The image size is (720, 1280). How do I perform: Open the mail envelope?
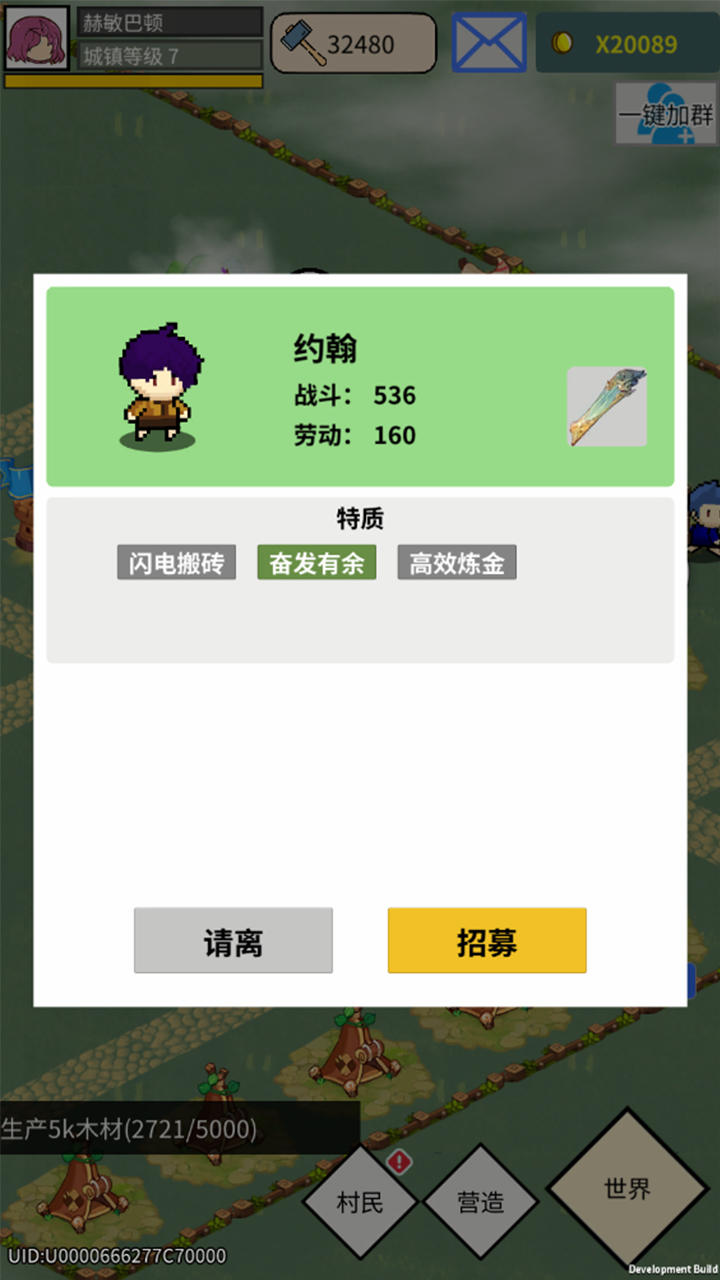pos(489,43)
